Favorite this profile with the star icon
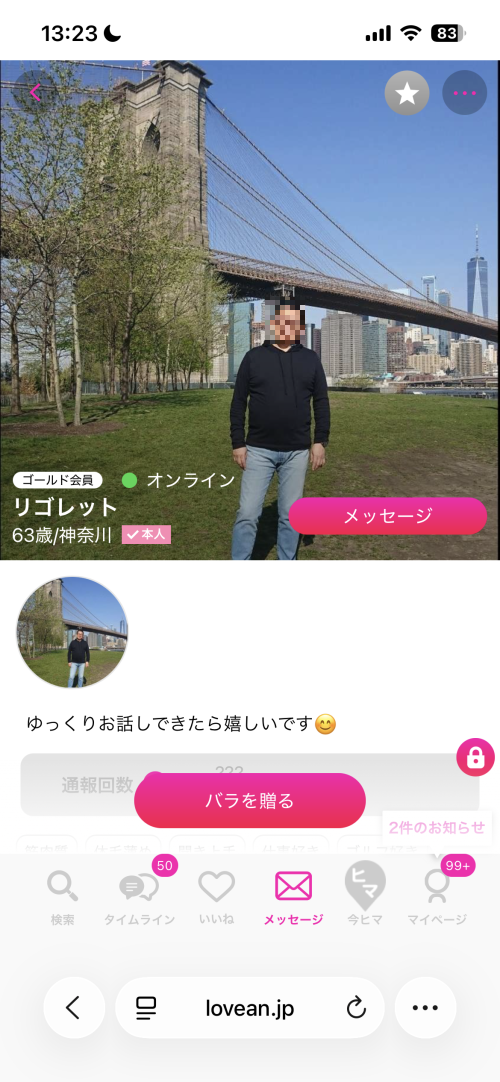The width and height of the screenshot is (500, 1082). click(x=407, y=92)
